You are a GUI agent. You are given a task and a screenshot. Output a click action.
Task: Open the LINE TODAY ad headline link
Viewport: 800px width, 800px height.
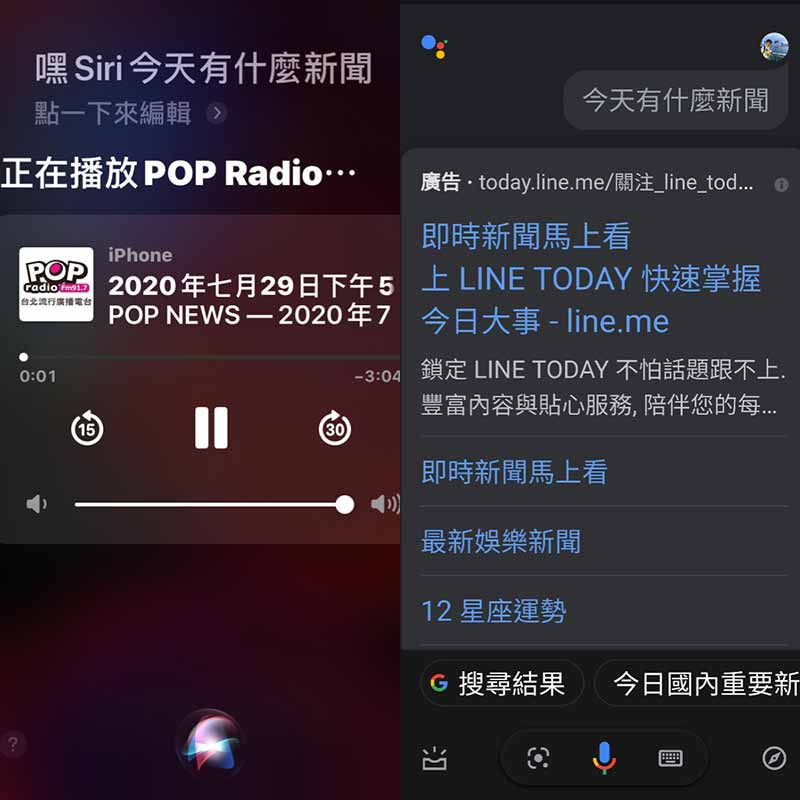point(590,278)
